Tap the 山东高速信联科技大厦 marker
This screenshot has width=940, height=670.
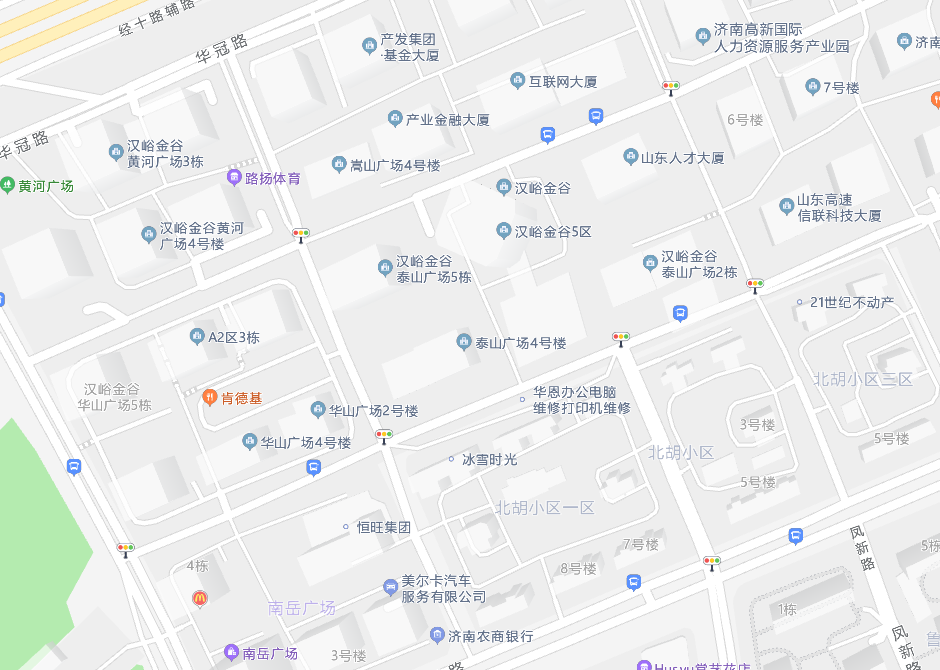pyautogui.click(x=786, y=207)
